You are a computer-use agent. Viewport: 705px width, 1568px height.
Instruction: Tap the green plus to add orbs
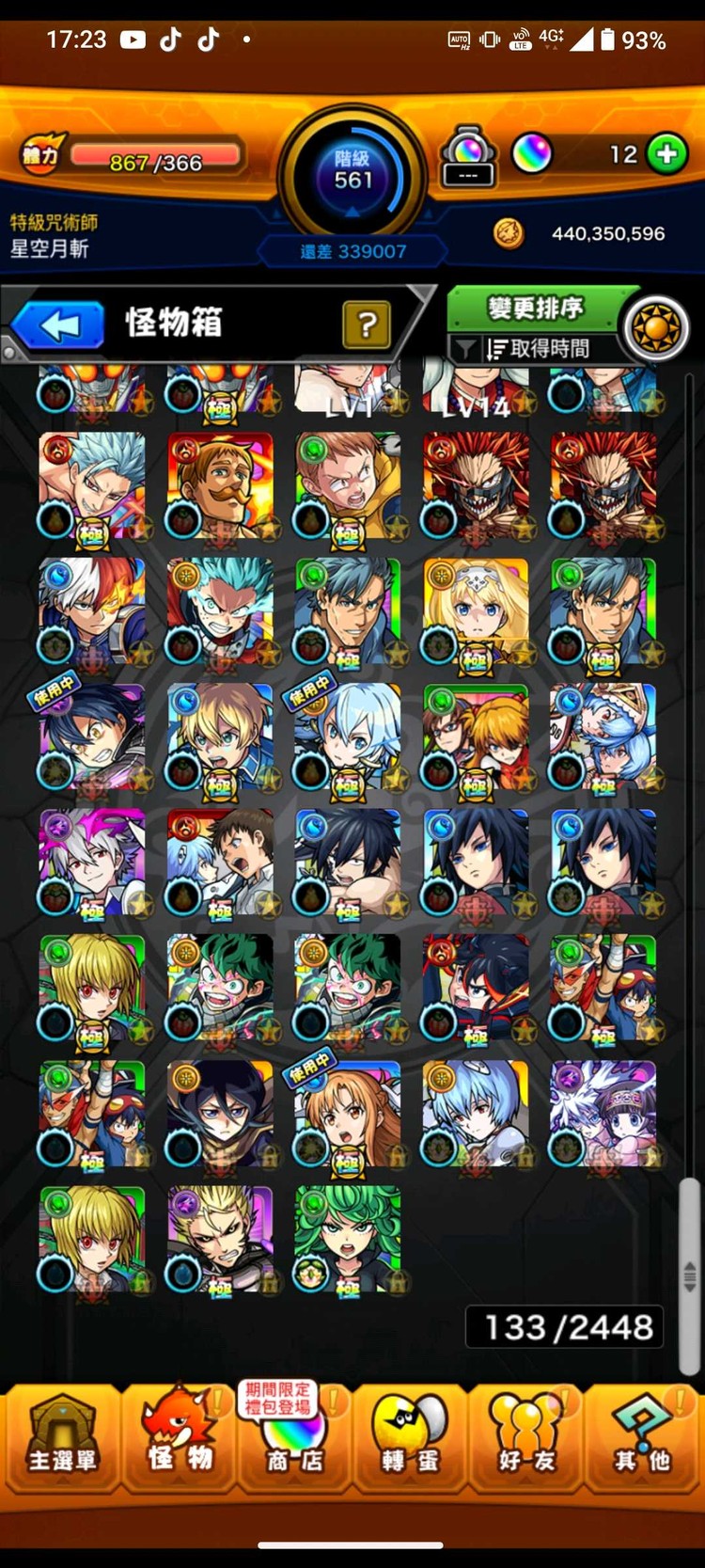click(x=666, y=154)
